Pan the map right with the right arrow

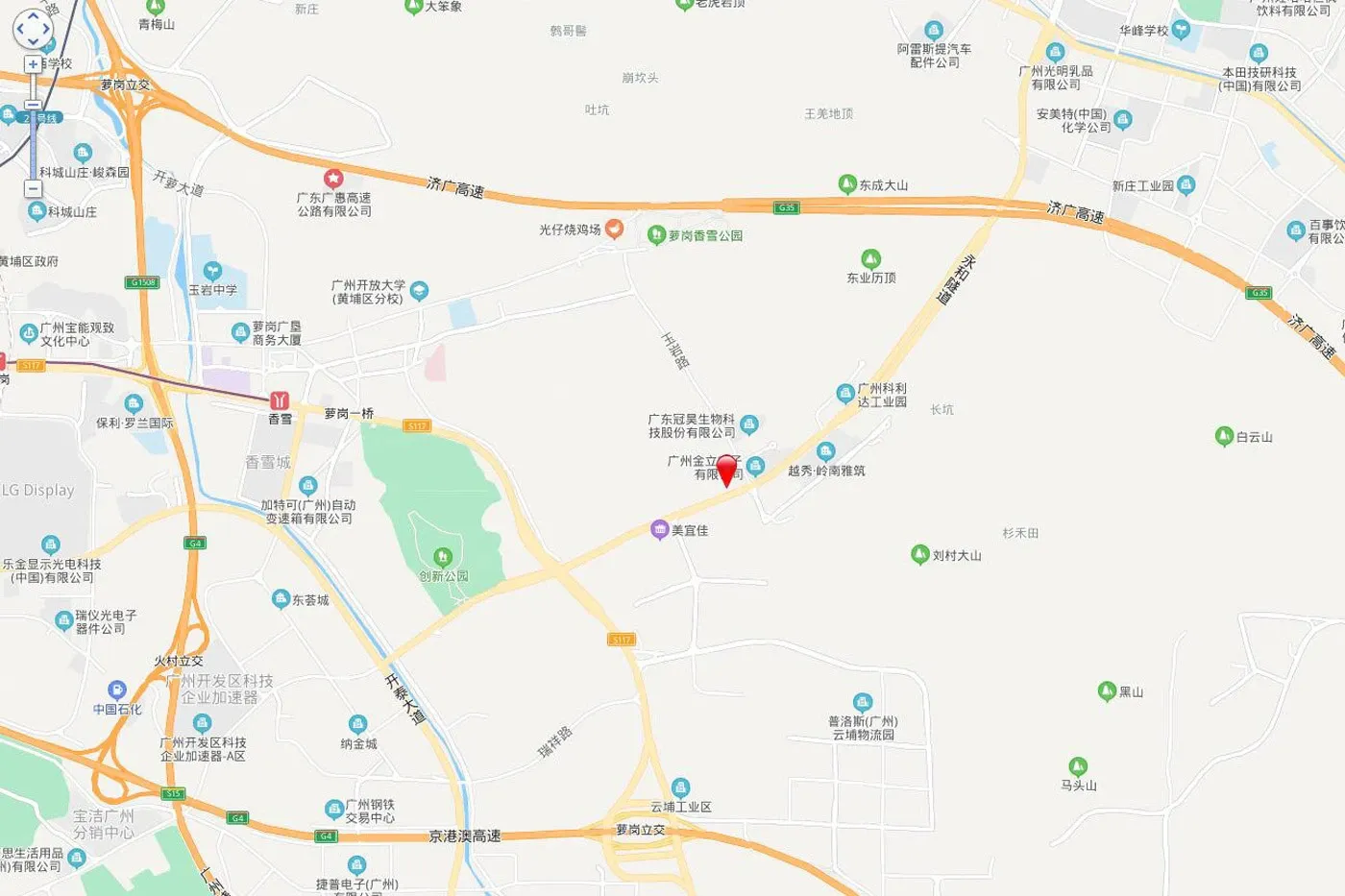coord(46,29)
